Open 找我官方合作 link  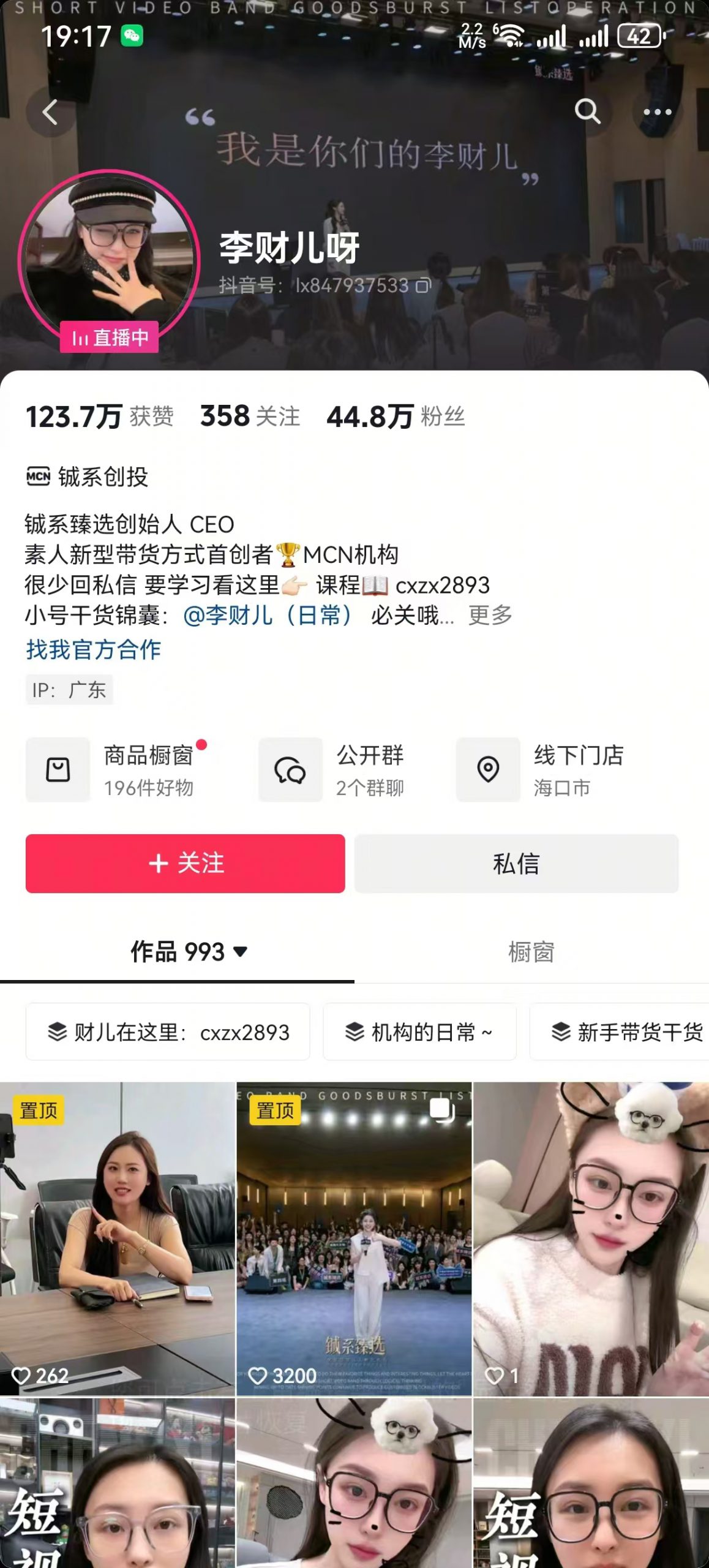tap(94, 649)
